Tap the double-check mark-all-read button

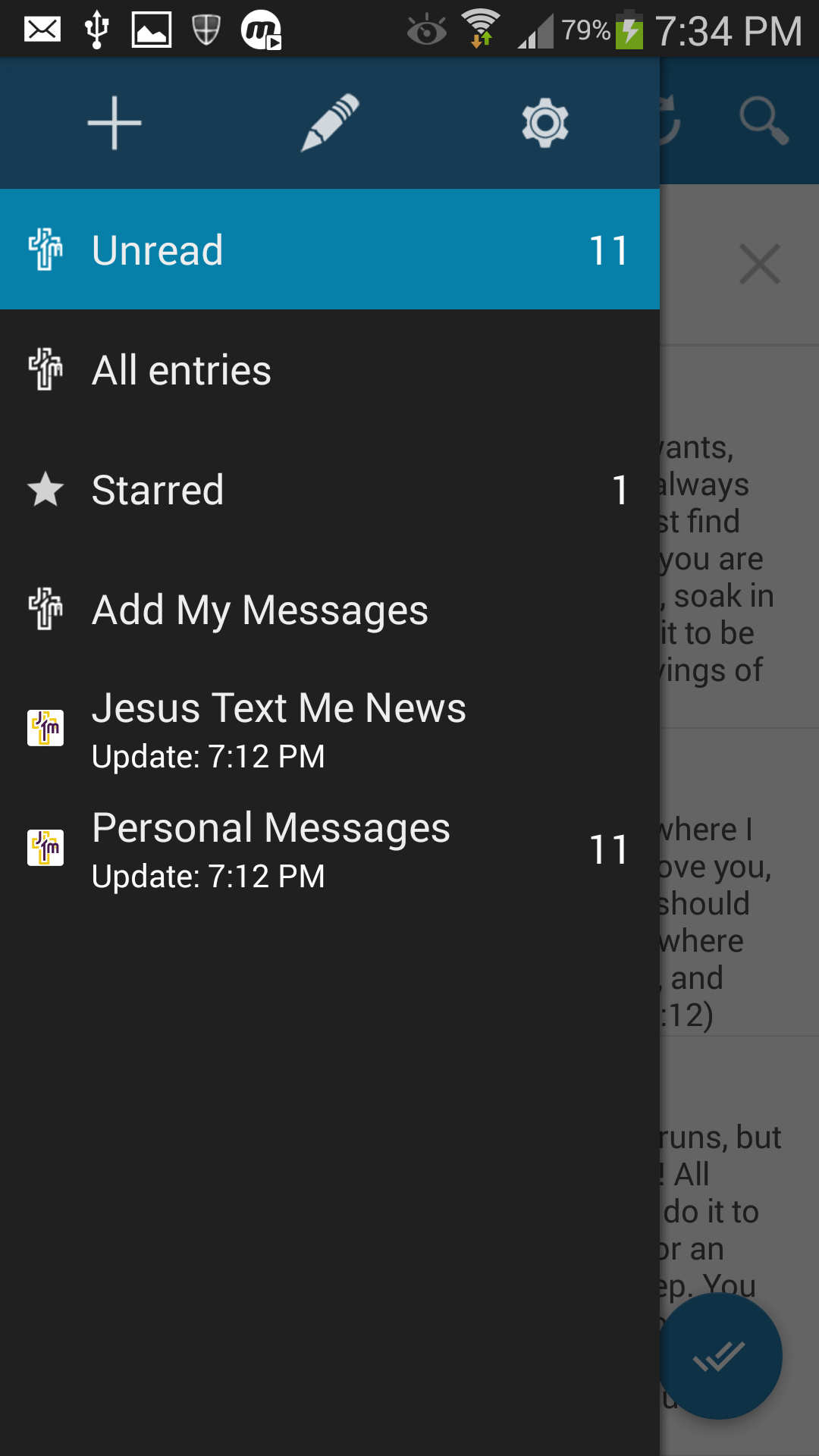pos(720,1356)
